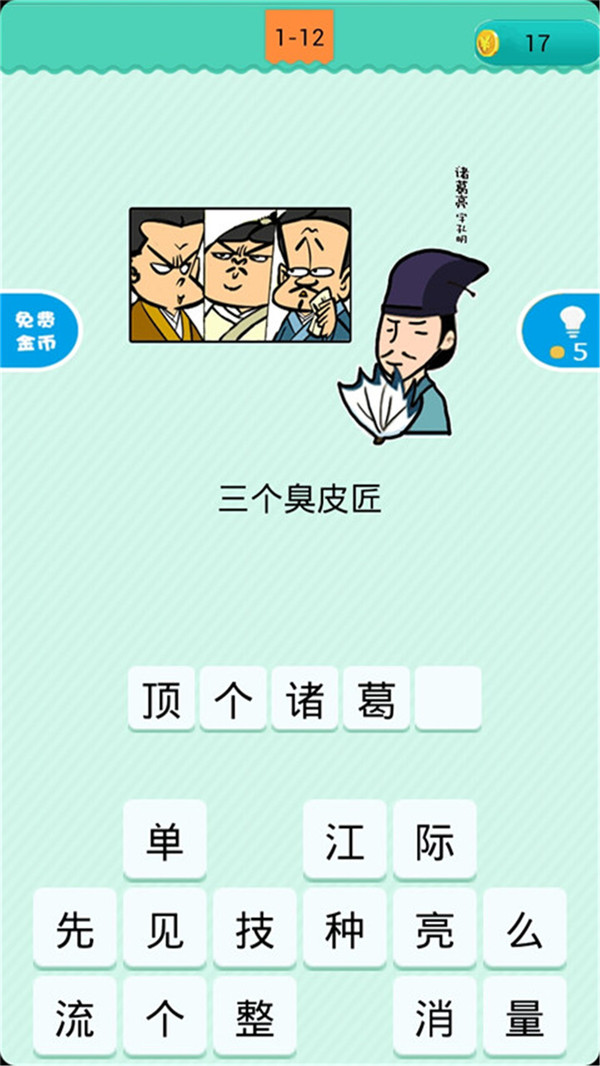Remove the answer character 葛

pyautogui.click(x=376, y=699)
